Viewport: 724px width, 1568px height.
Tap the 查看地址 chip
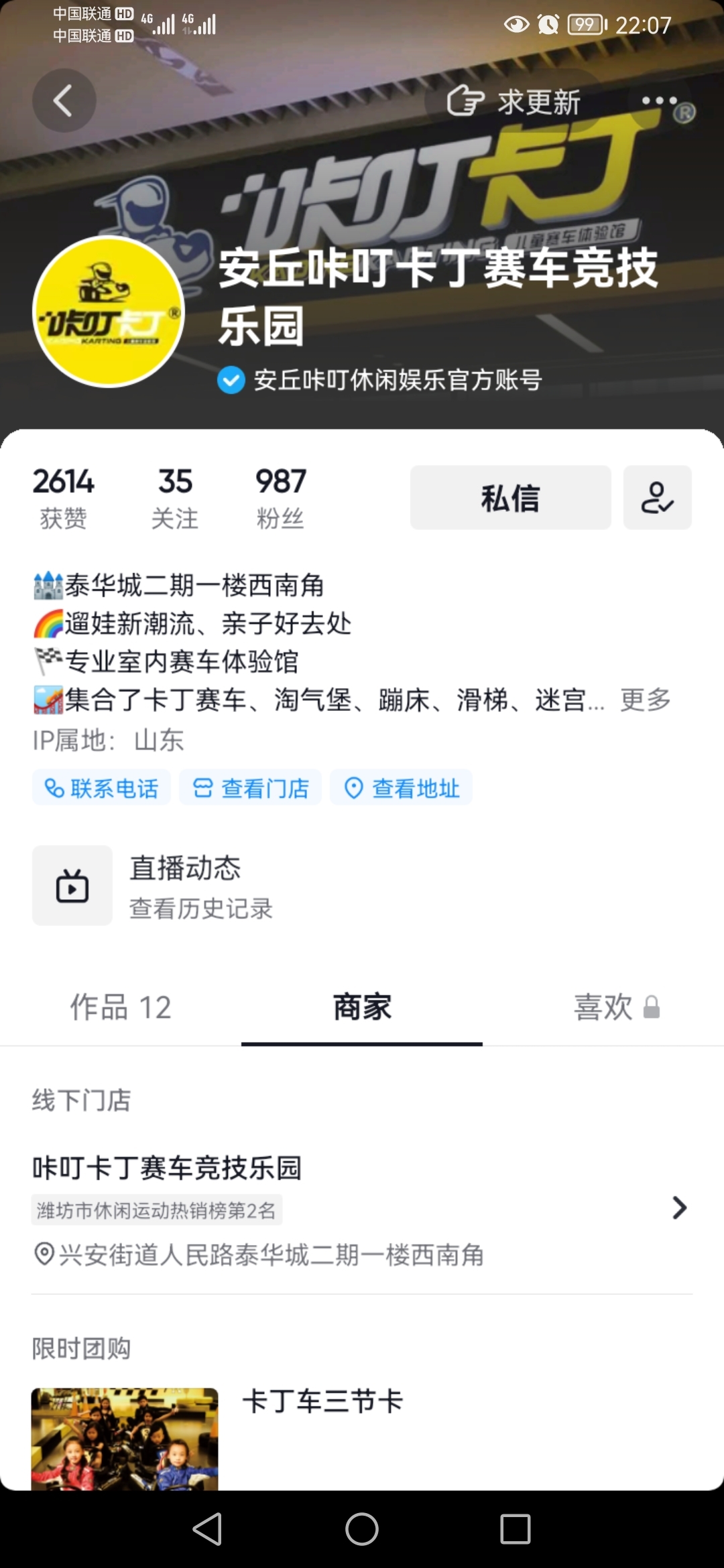click(x=402, y=787)
